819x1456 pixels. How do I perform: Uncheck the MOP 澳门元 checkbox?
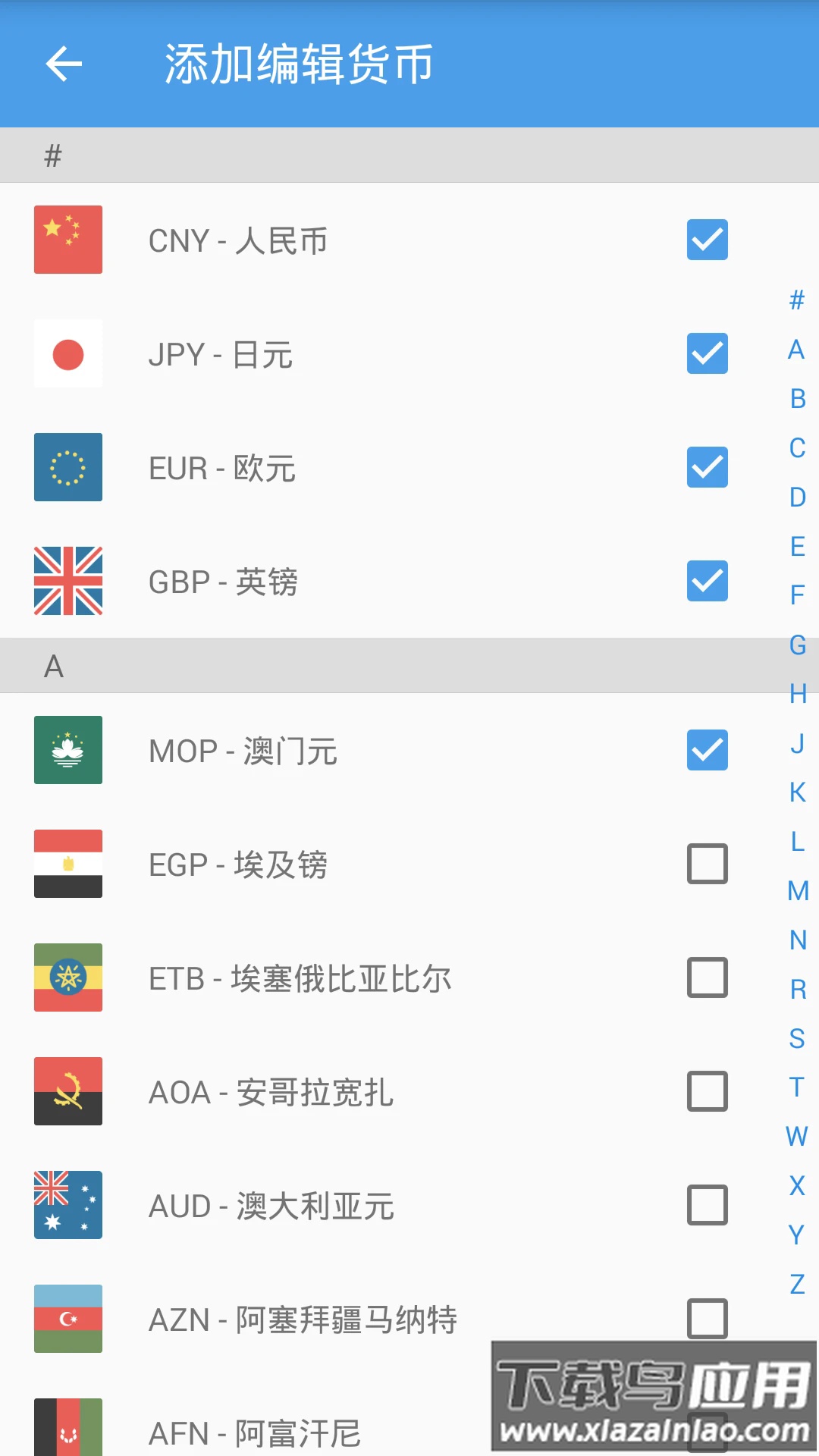707,751
